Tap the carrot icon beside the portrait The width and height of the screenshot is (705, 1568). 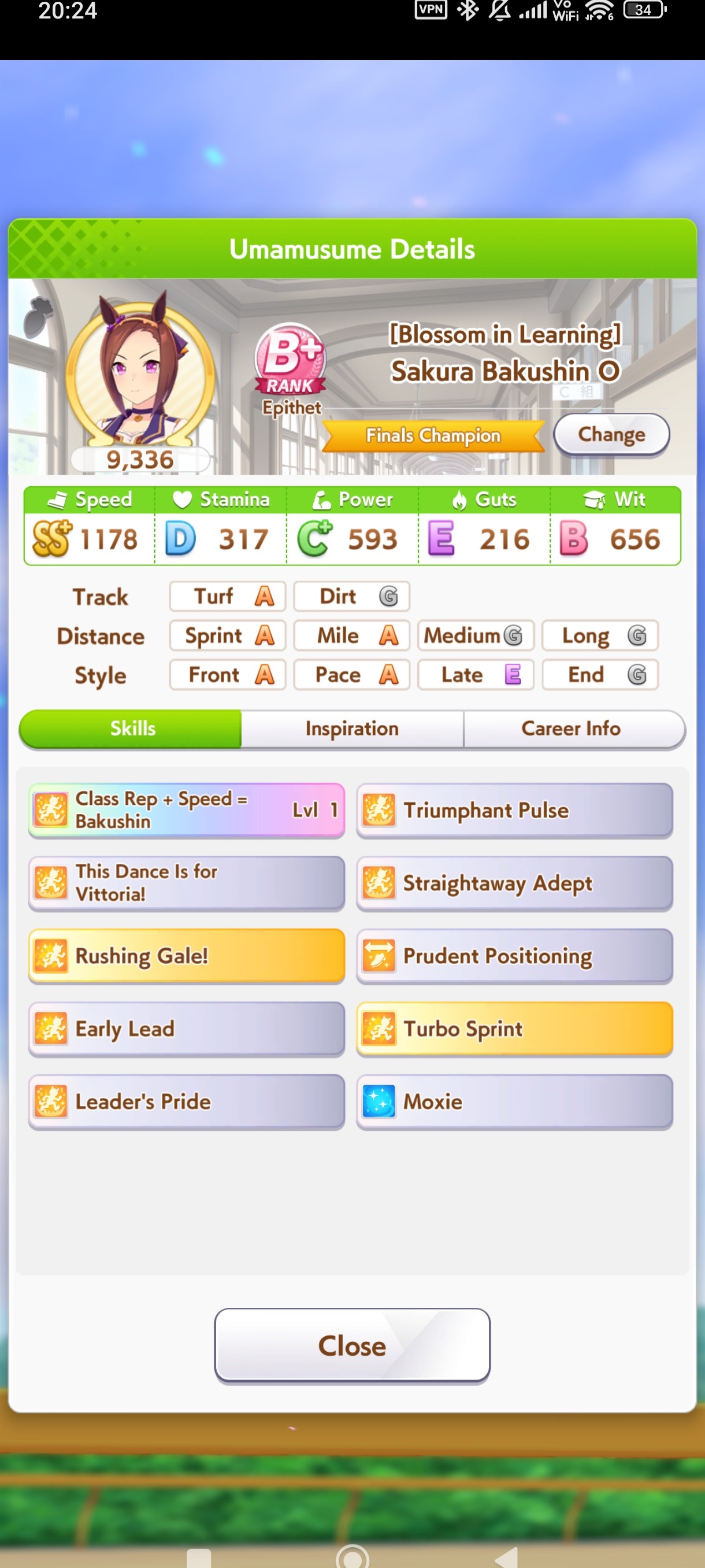click(38, 316)
